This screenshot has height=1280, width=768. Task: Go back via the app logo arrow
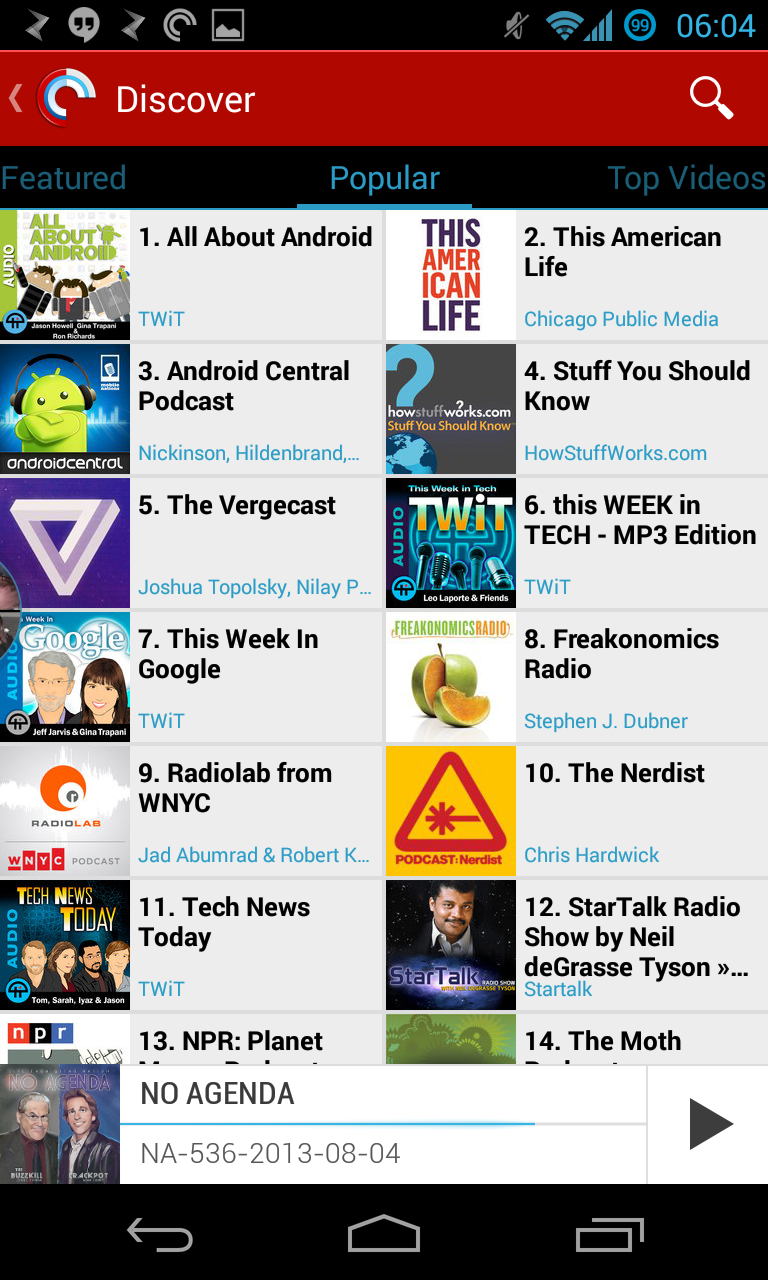point(52,99)
